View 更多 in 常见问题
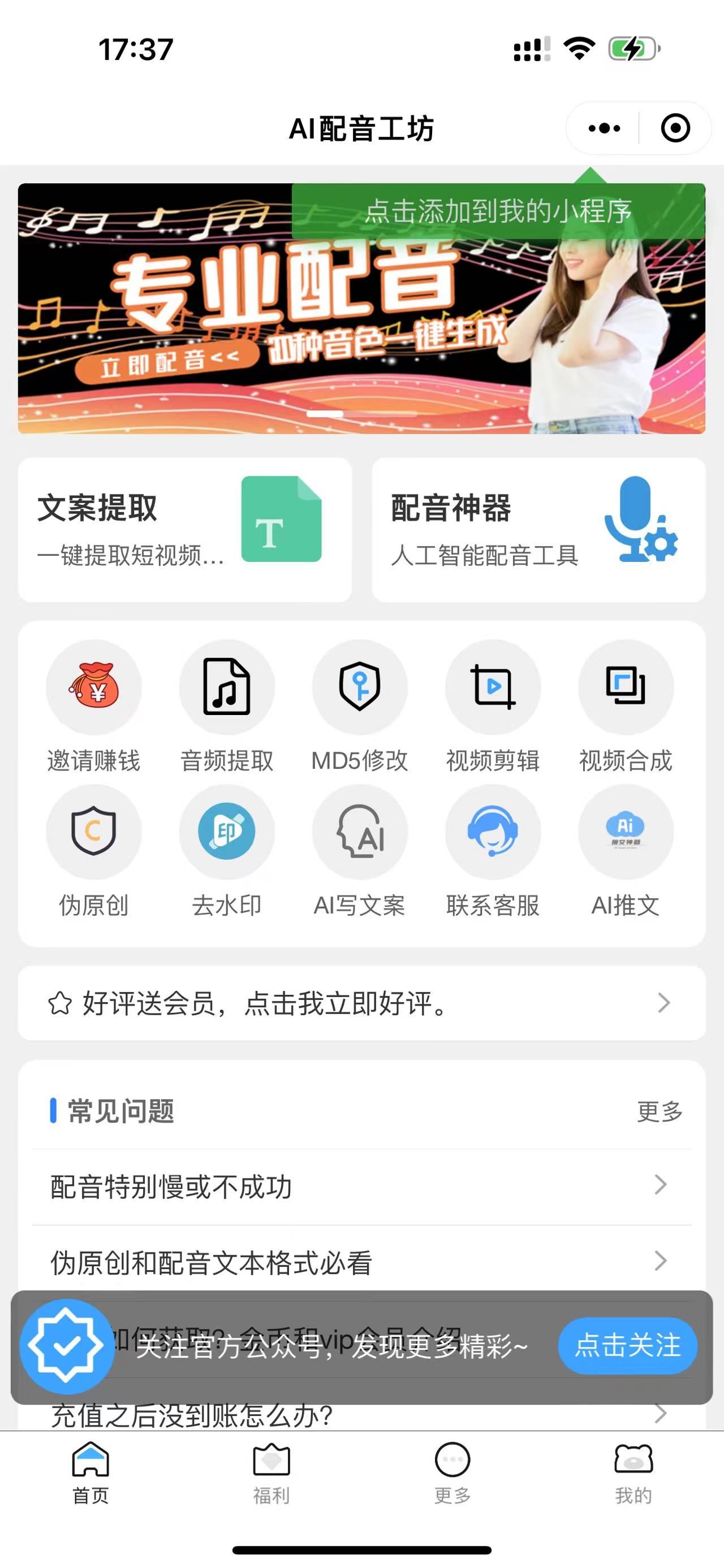The image size is (724, 1568). pyautogui.click(x=660, y=1111)
